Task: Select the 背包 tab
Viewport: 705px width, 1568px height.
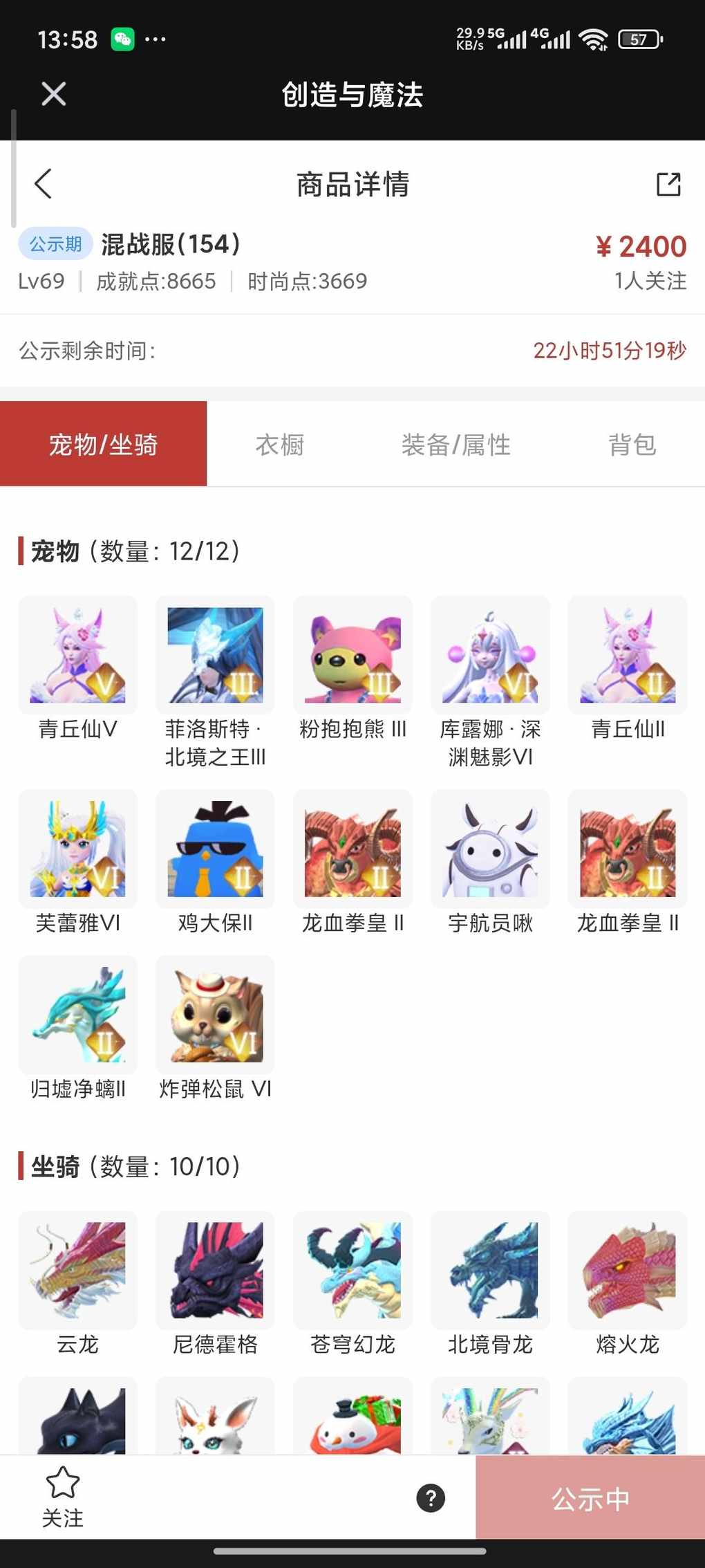Action: 632,445
